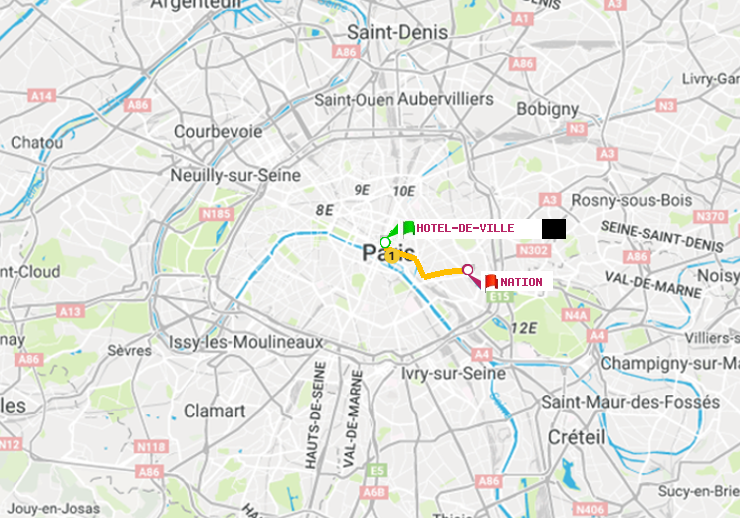Select the red NATION flag marker

[491, 282]
